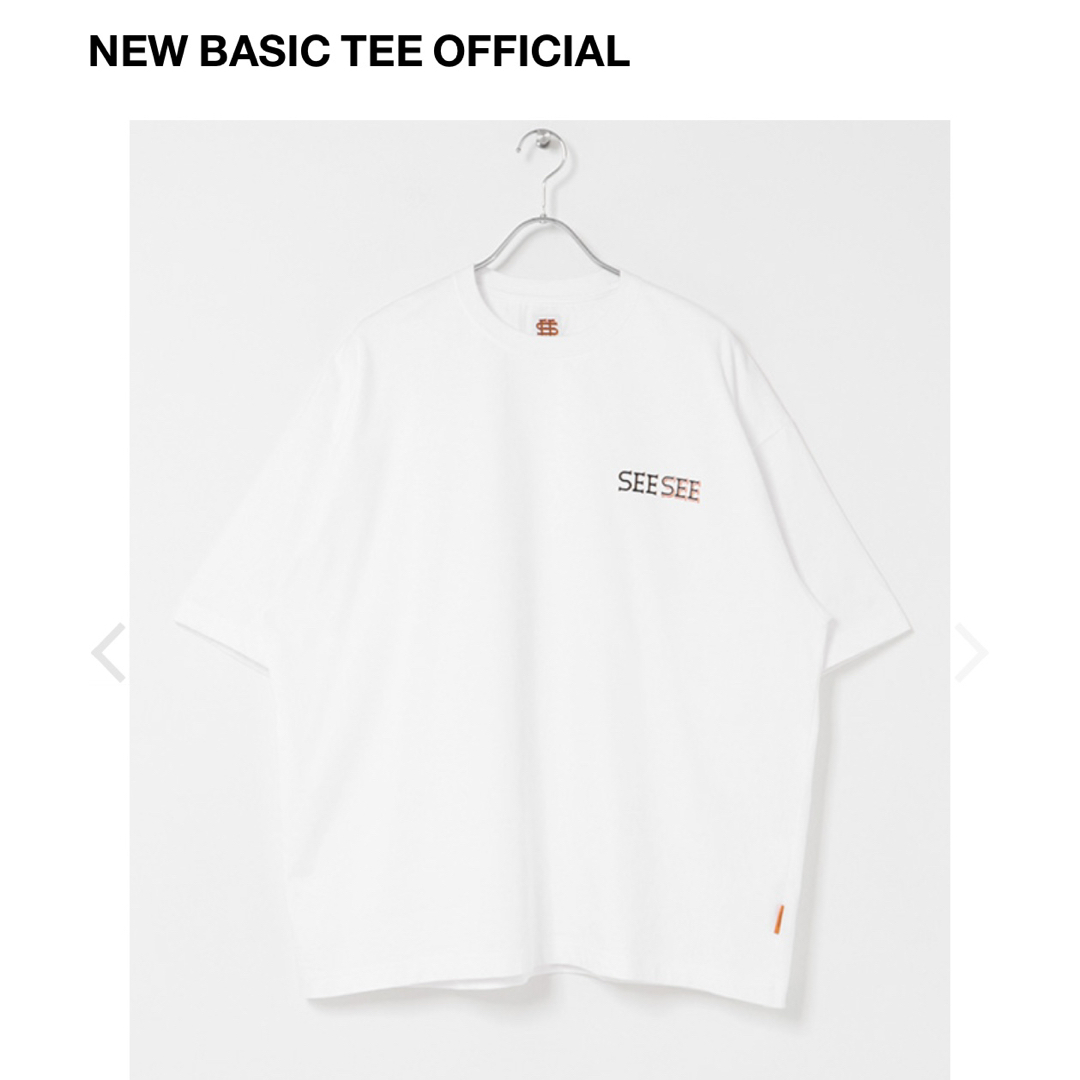Show the next product image
The height and width of the screenshot is (1080, 1080).
click(x=970, y=653)
